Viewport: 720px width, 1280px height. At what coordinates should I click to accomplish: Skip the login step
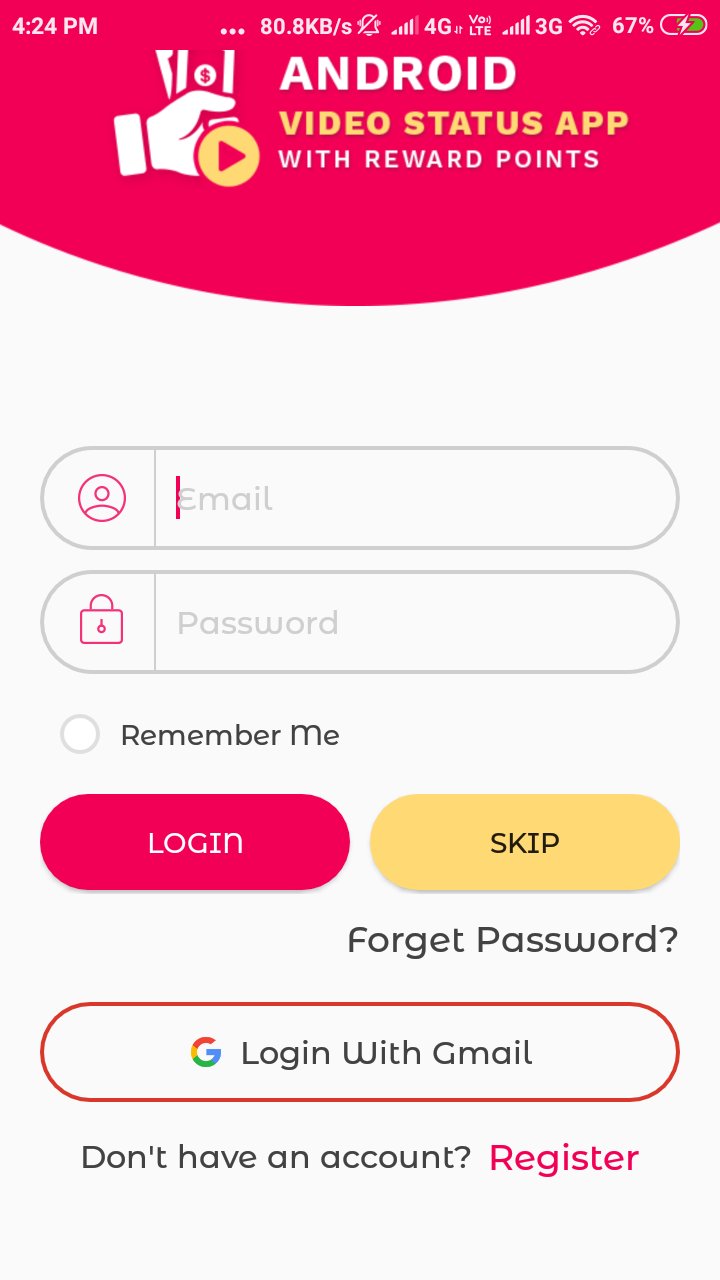[x=525, y=842]
